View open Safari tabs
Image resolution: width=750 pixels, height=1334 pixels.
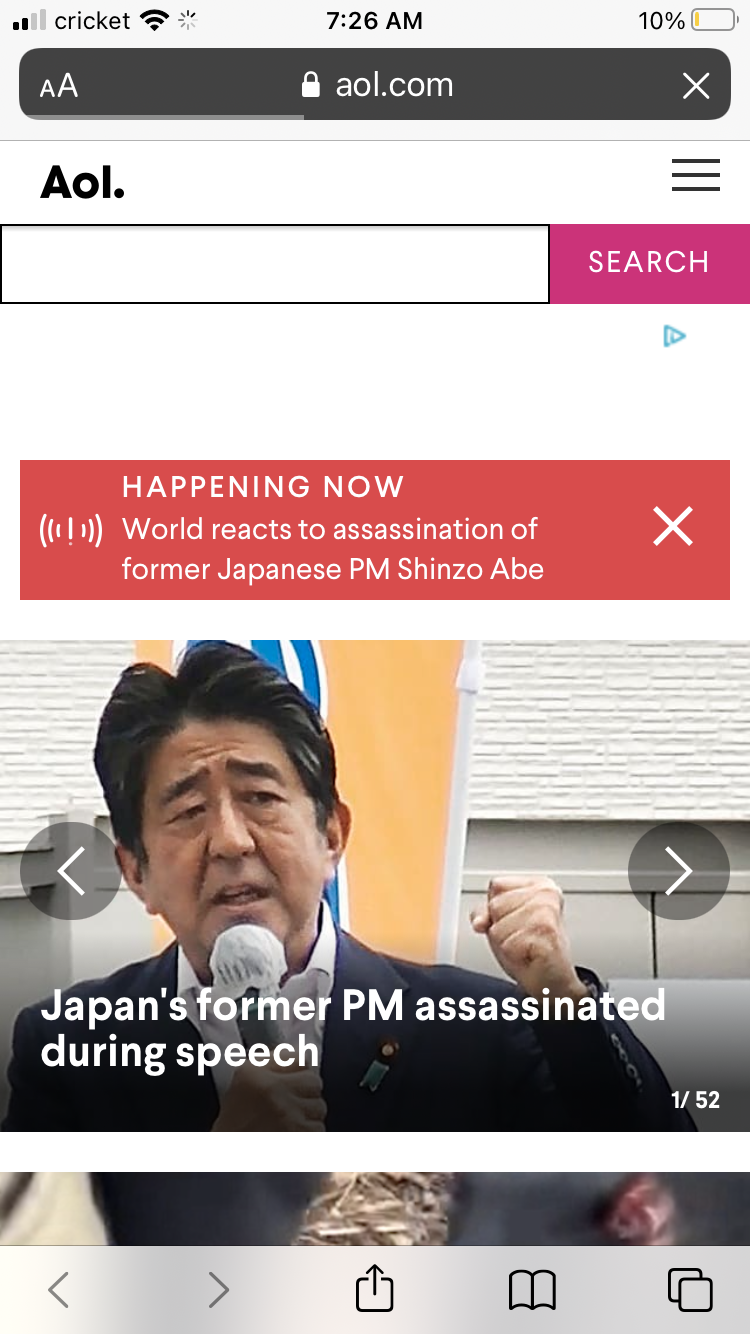click(x=690, y=1290)
